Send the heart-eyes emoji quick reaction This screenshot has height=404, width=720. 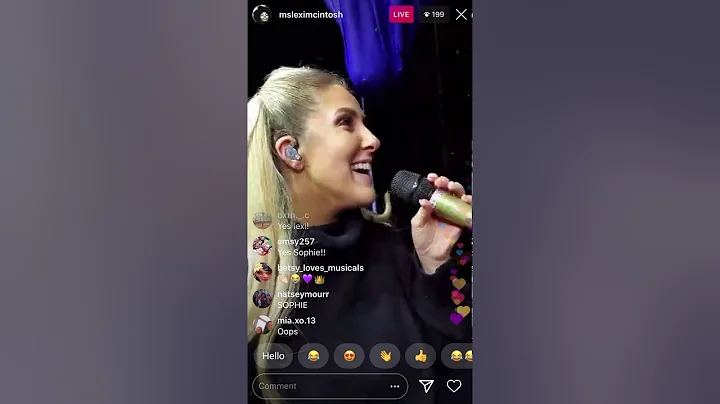(x=349, y=356)
